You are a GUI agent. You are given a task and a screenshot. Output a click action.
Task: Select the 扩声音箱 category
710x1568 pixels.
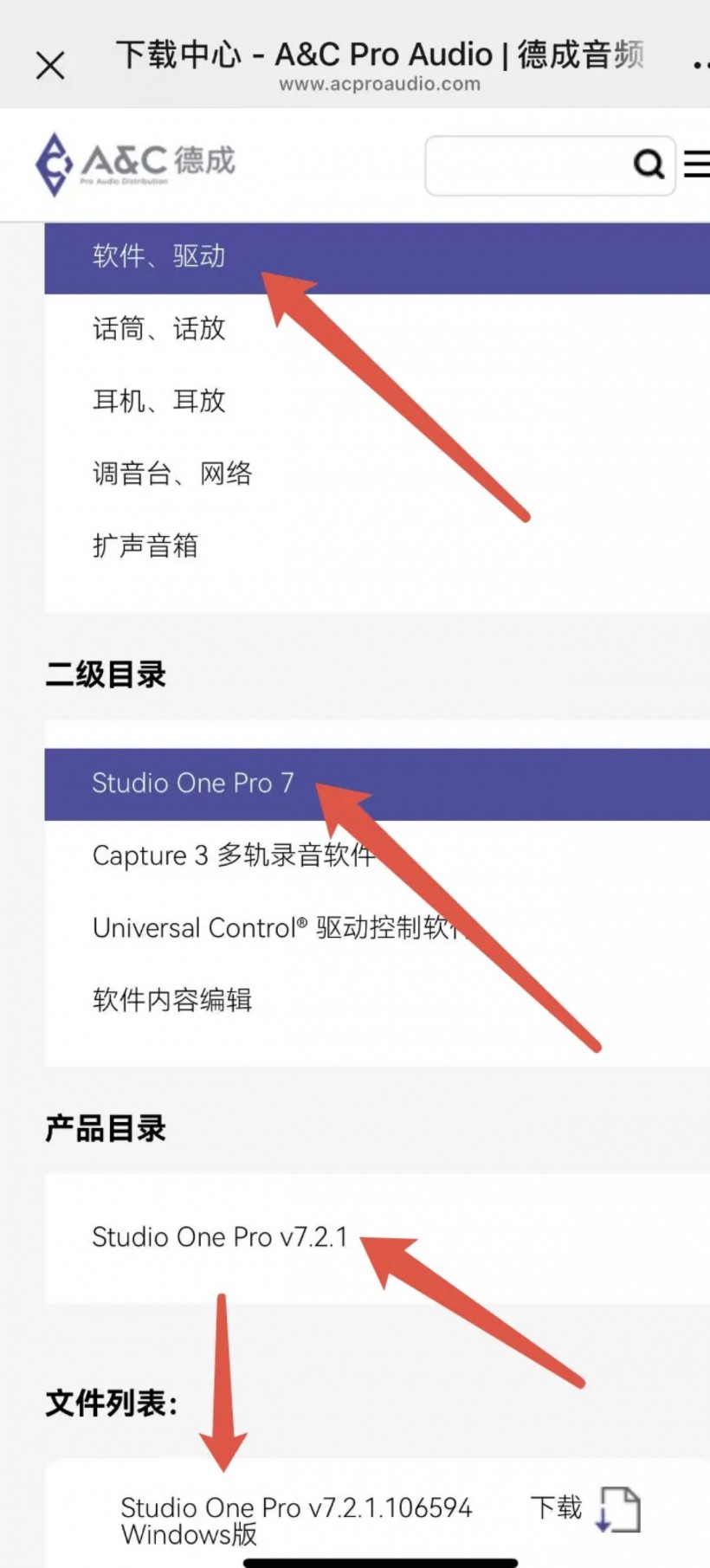(377, 545)
